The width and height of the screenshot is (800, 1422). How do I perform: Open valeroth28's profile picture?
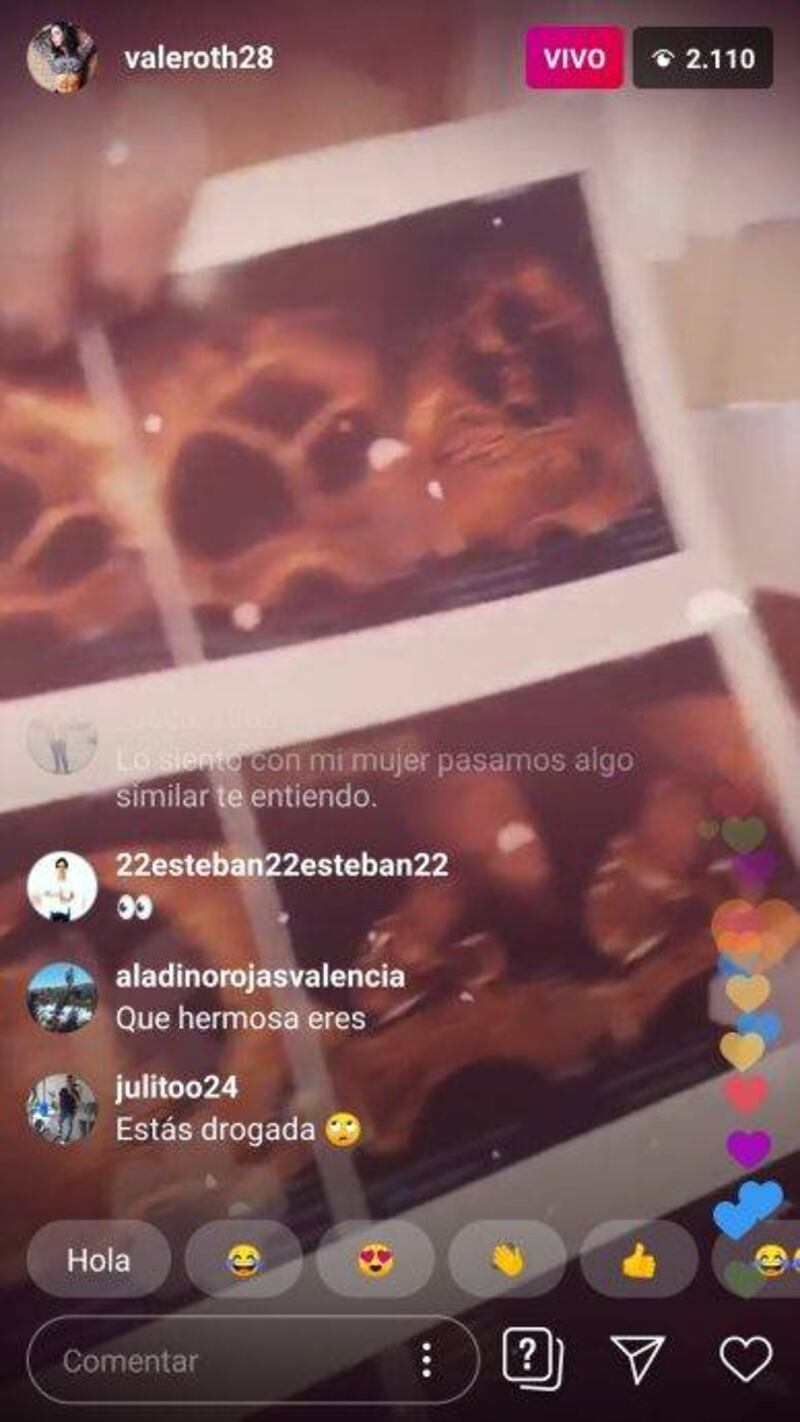click(62, 58)
